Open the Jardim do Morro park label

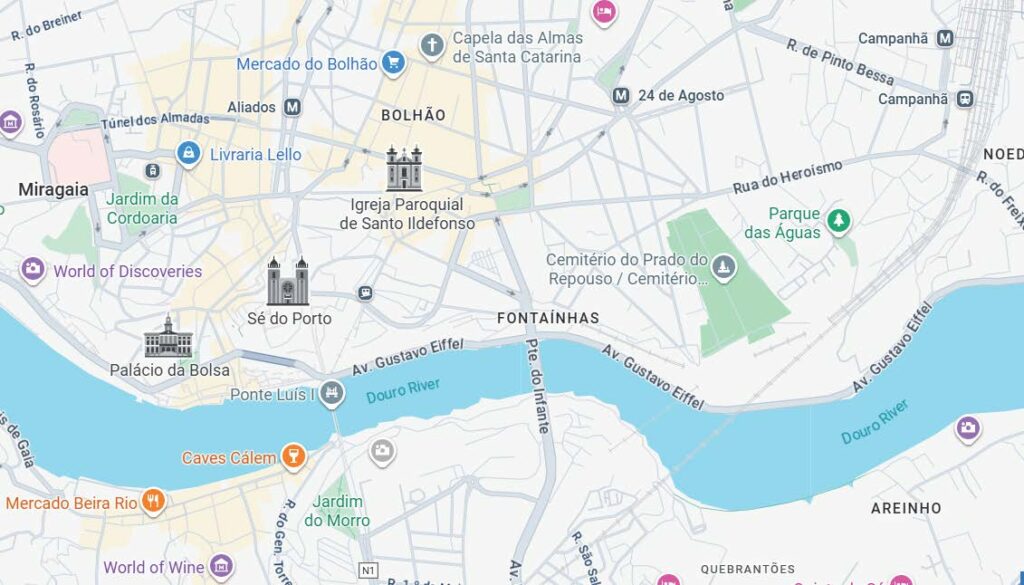[337, 511]
